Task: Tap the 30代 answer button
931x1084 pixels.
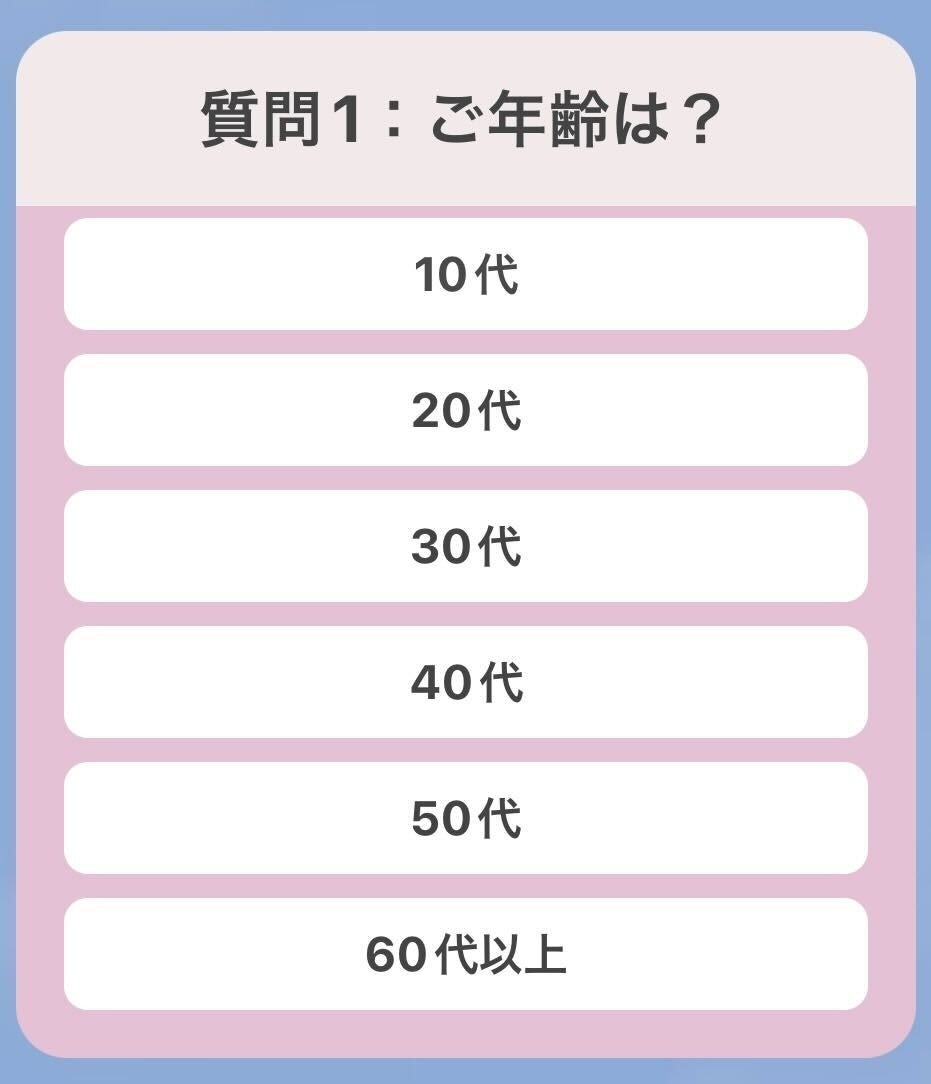Action: click(x=466, y=546)
